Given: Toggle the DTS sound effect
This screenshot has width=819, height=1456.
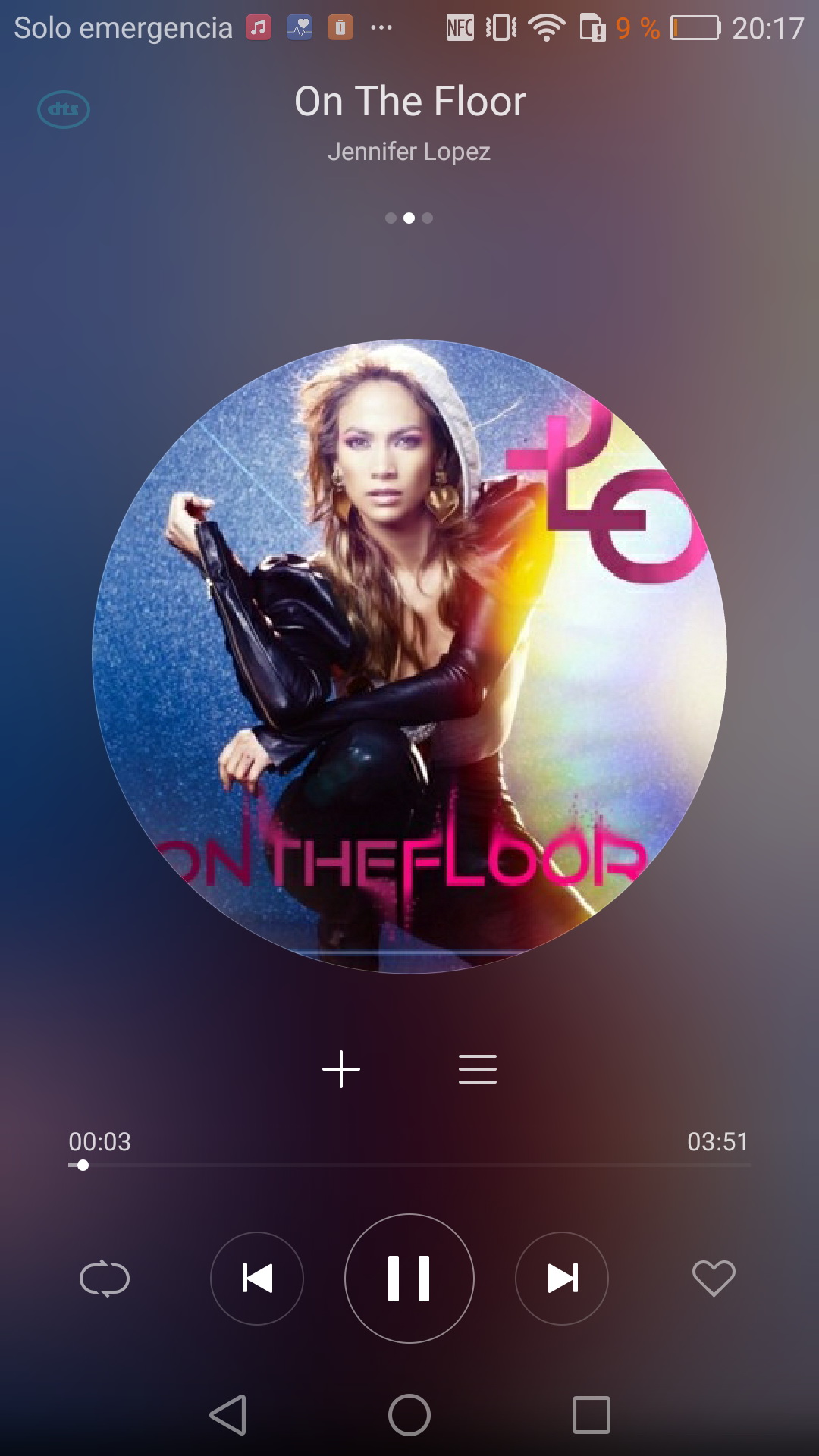Looking at the screenshot, I should click(x=64, y=109).
